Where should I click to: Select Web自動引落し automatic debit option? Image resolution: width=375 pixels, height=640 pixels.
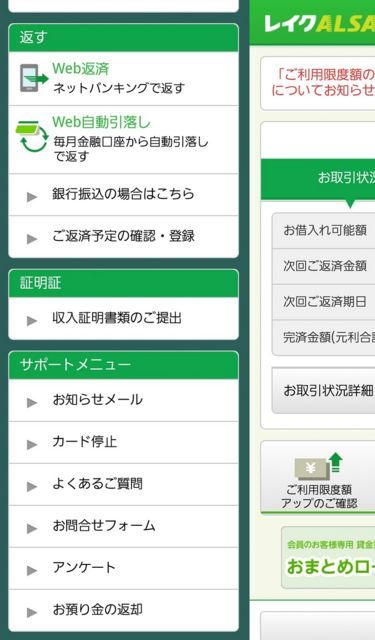pyautogui.click(x=123, y=140)
